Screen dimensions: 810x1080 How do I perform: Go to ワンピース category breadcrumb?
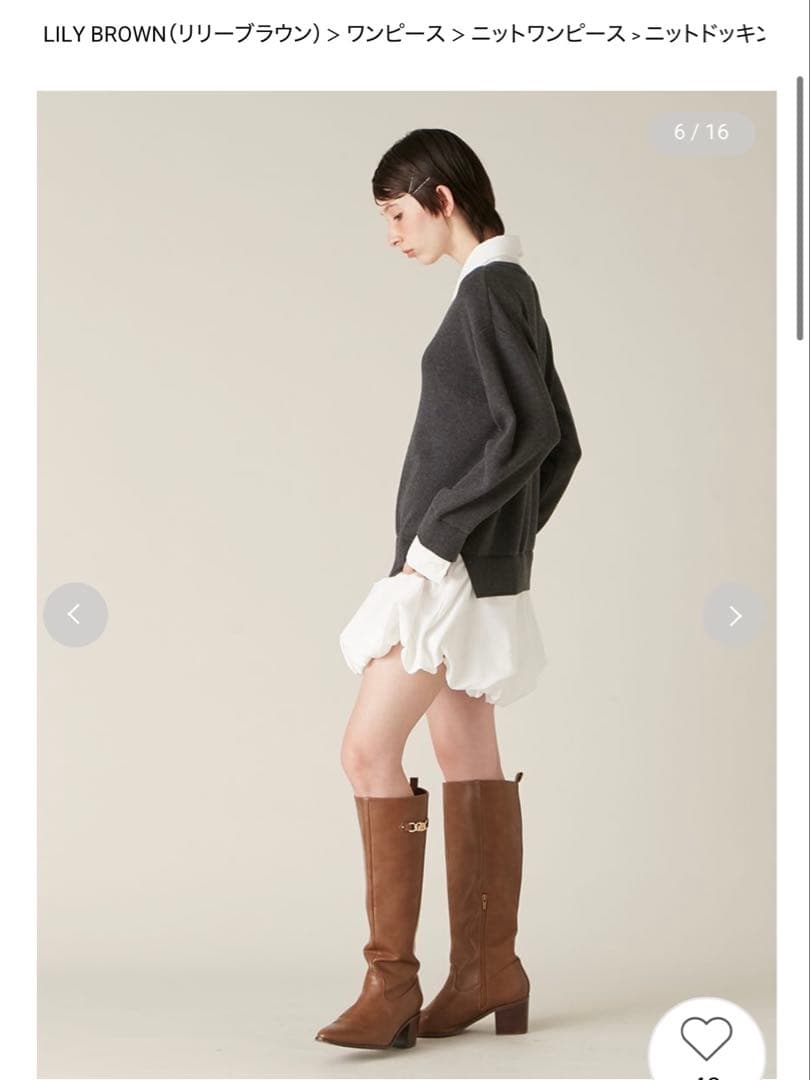coord(396,34)
